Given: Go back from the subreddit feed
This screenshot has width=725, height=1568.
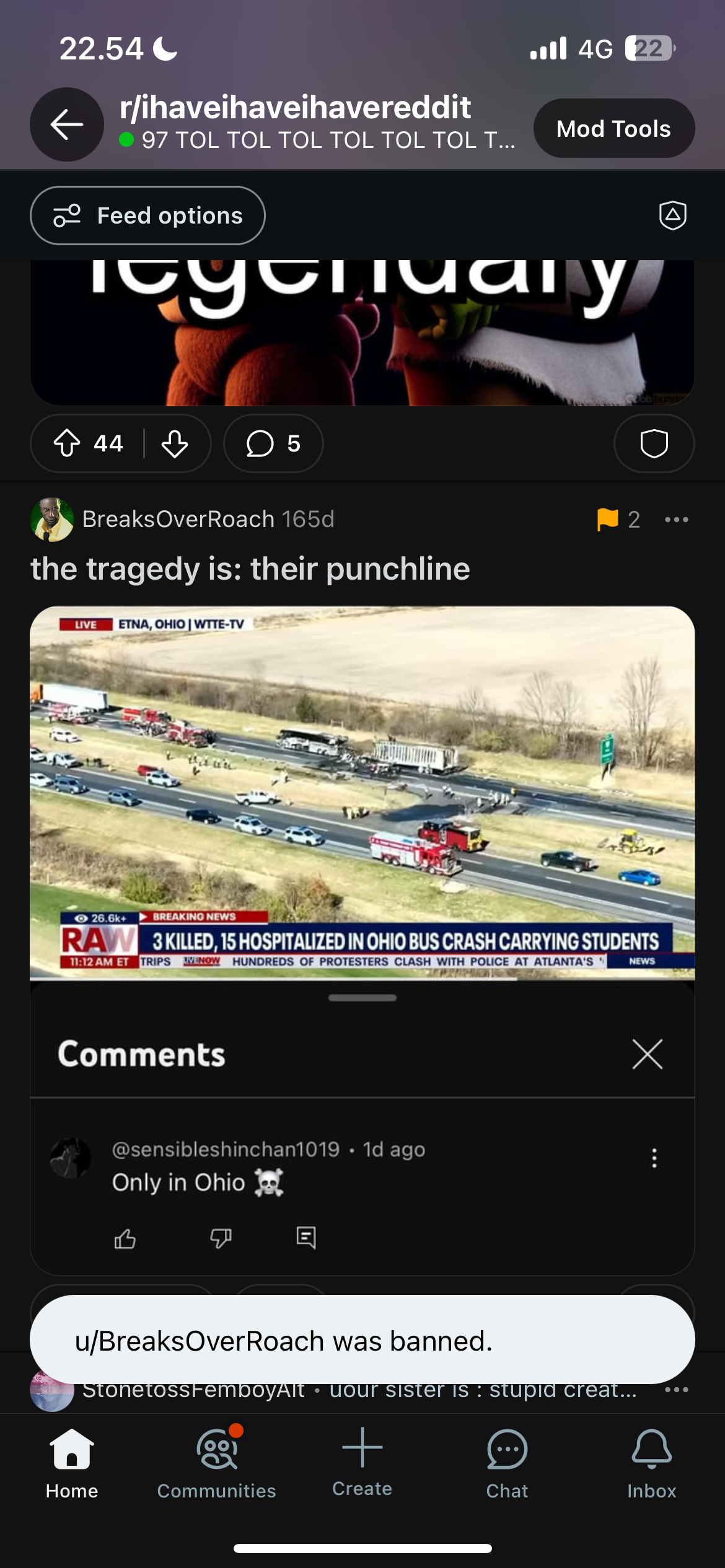Looking at the screenshot, I should click(x=67, y=124).
